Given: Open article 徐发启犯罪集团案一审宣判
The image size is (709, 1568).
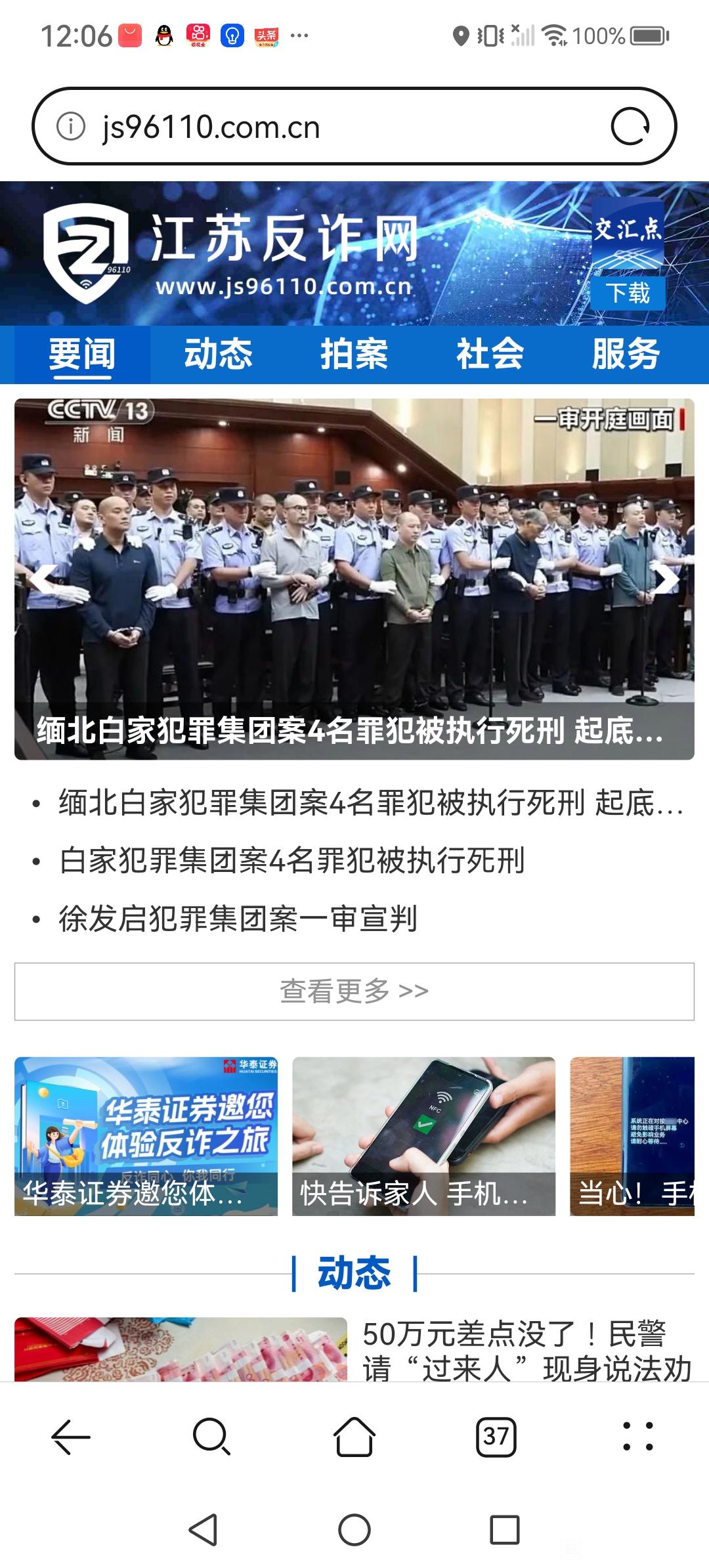Looking at the screenshot, I should (x=238, y=918).
